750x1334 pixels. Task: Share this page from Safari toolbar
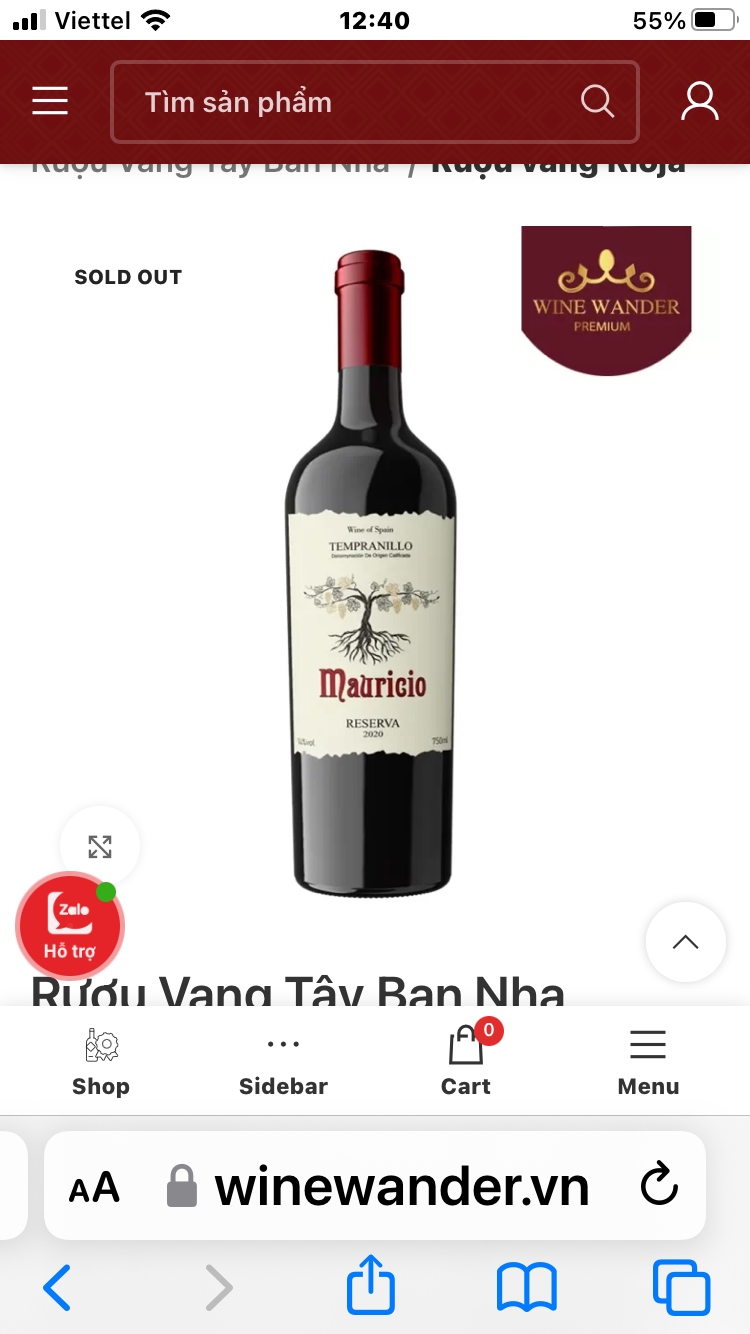pos(371,1285)
